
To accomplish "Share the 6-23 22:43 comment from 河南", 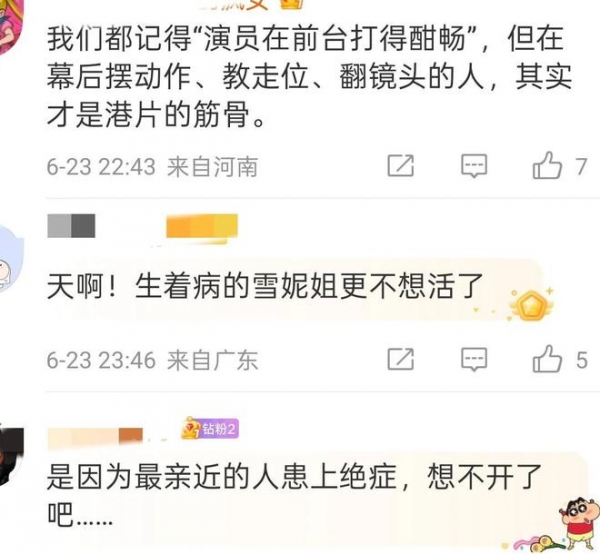I will (x=400, y=166).
